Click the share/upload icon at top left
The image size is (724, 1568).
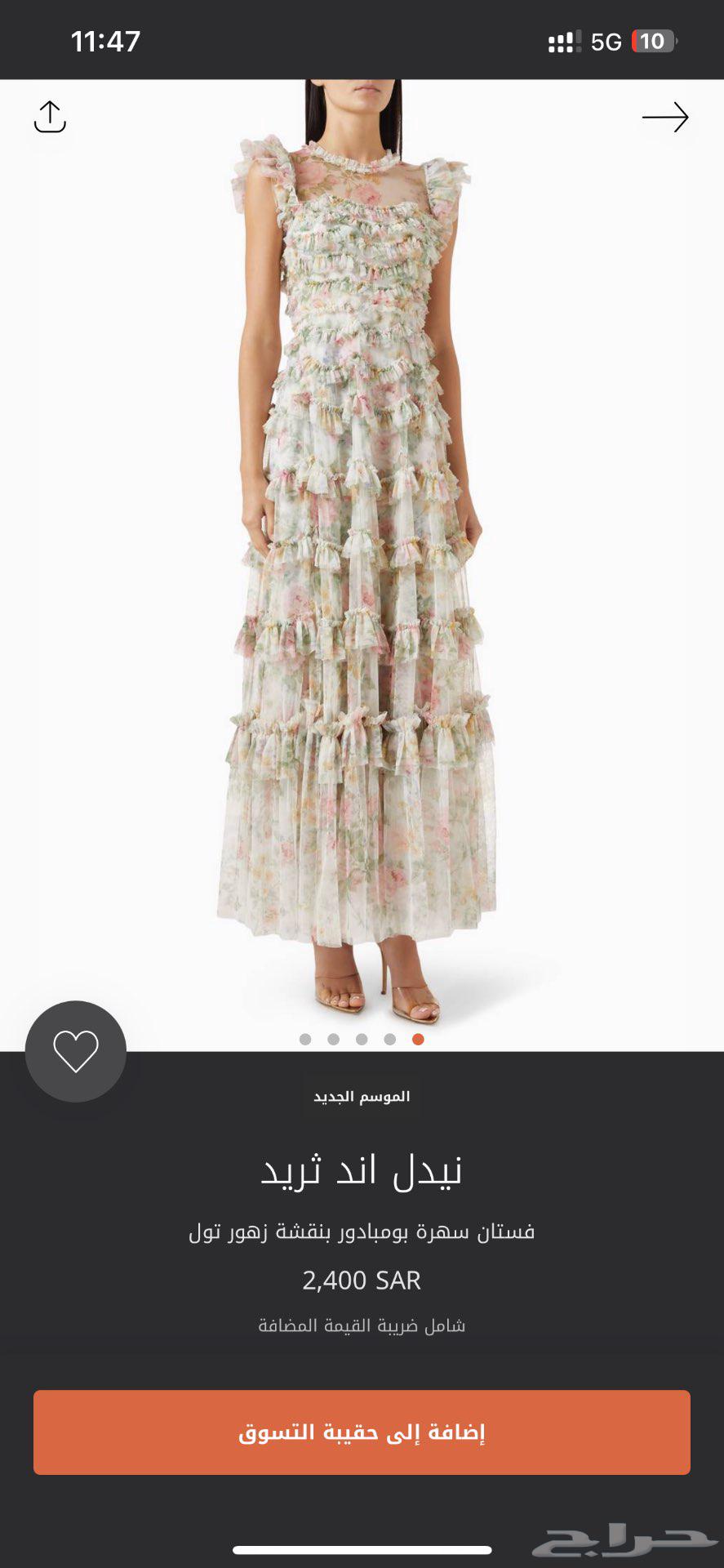(51, 118)
